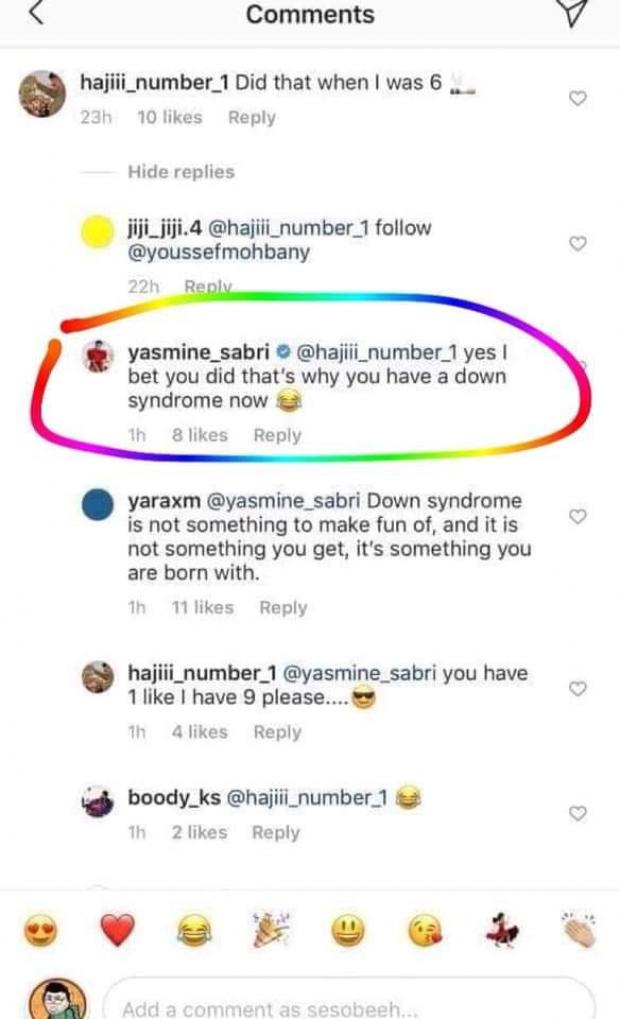
Task: Reply to yaraxm's comment
Action: tap(283, 607)
